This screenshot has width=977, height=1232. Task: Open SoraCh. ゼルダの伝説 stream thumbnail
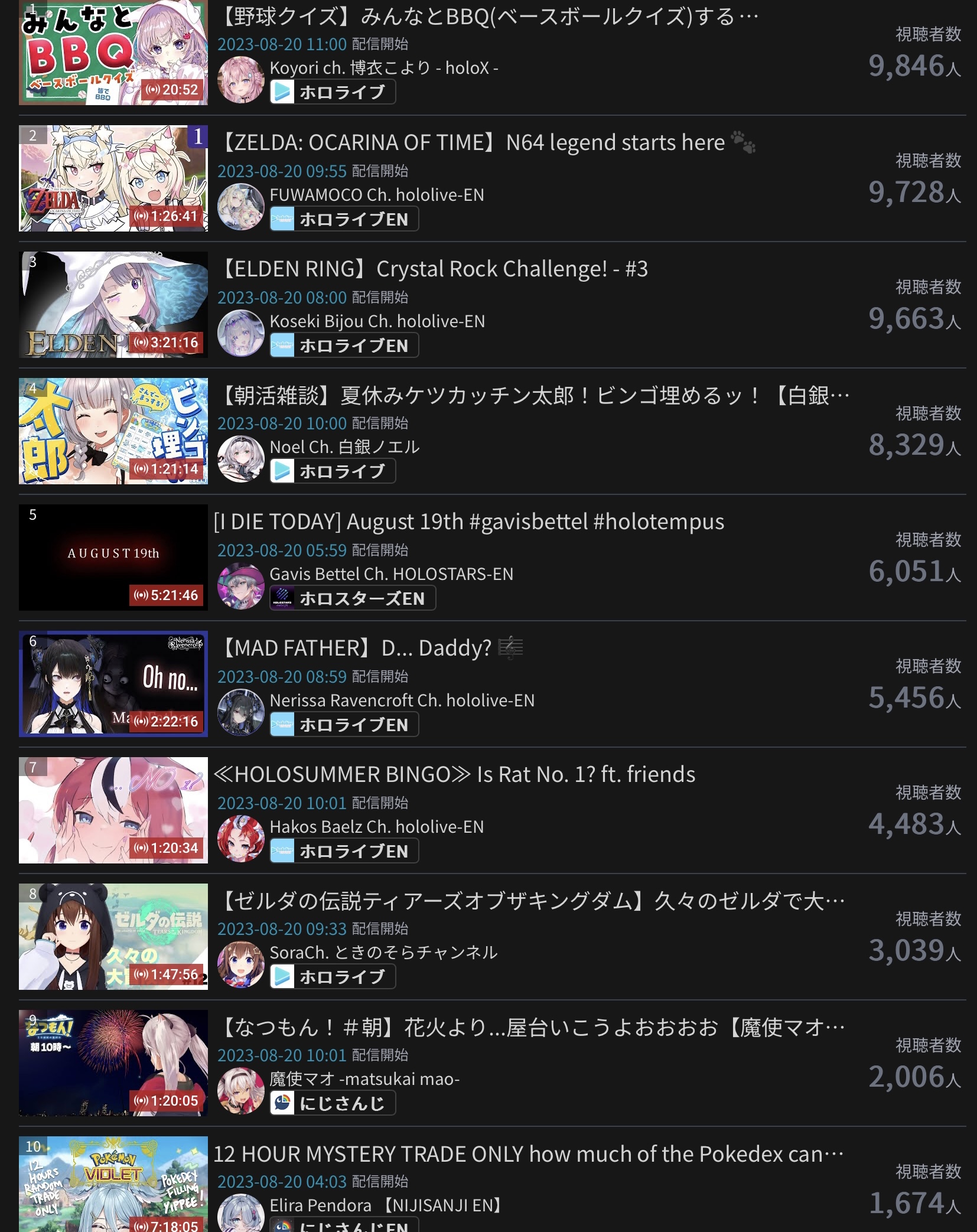click(113, 937)
